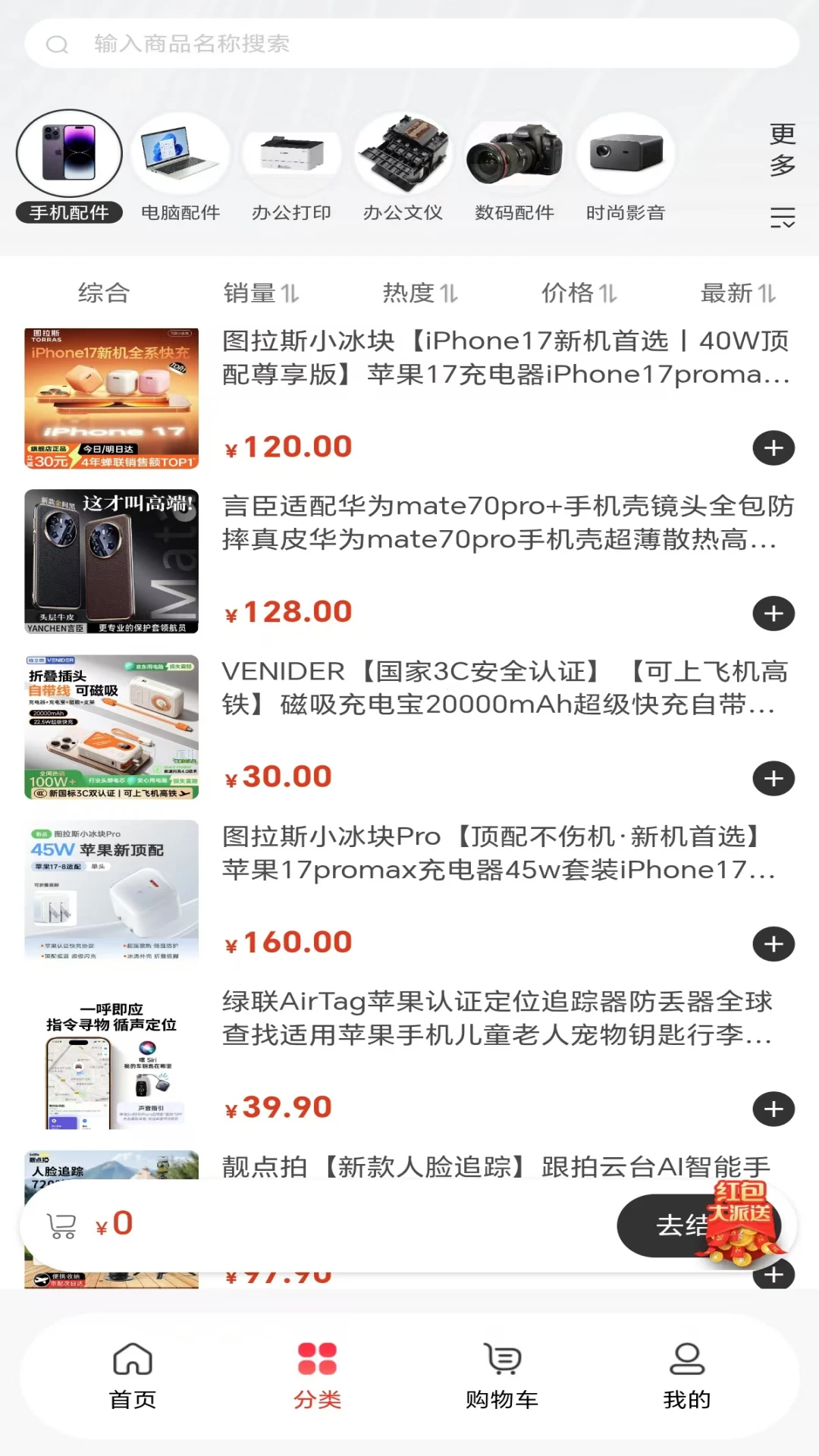Toggle price sorting order on 价格

pos(579,293)
